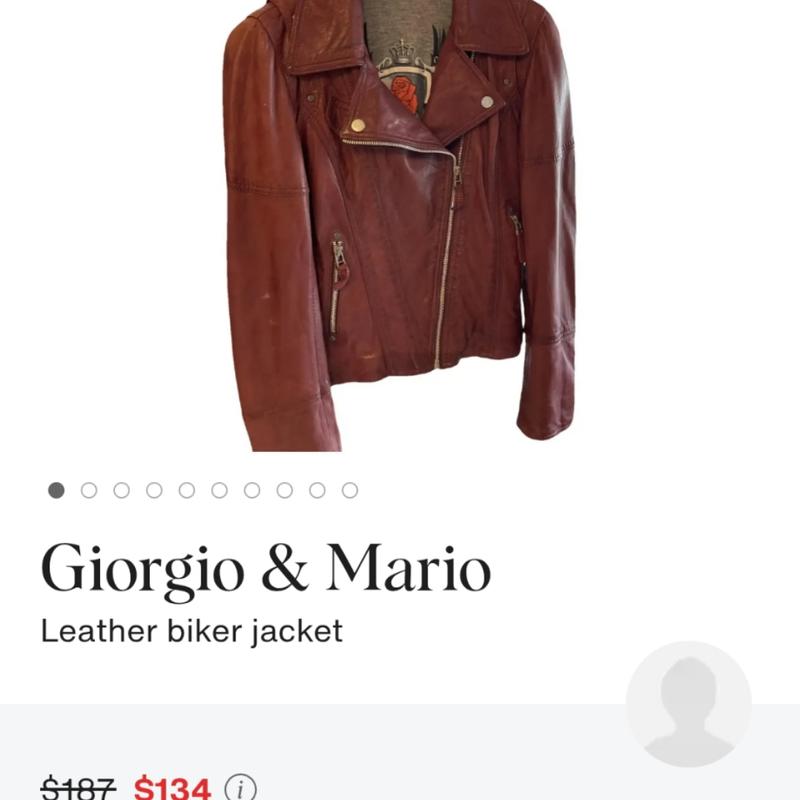Tap the photo carousel page indicator dots

tap(203, 490)
